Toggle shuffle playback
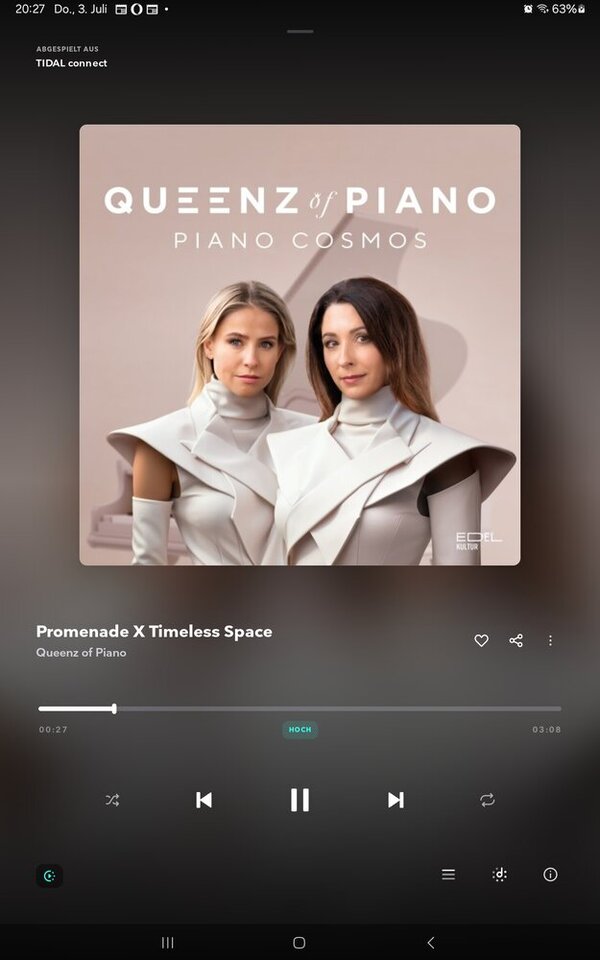The image size is (600, 960). coord(112,800)
